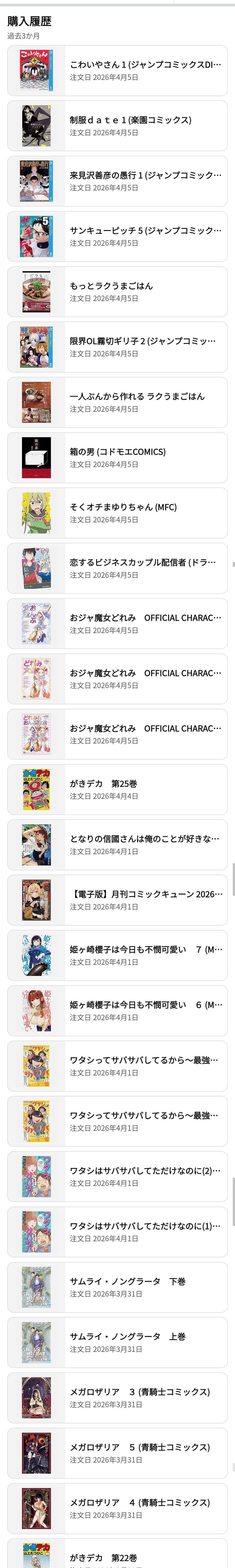
Task: Open 姫ヶ崎櫻子は今日も不憫可愛い 6
Action: pyautogui.click(x=117, y=1011)
